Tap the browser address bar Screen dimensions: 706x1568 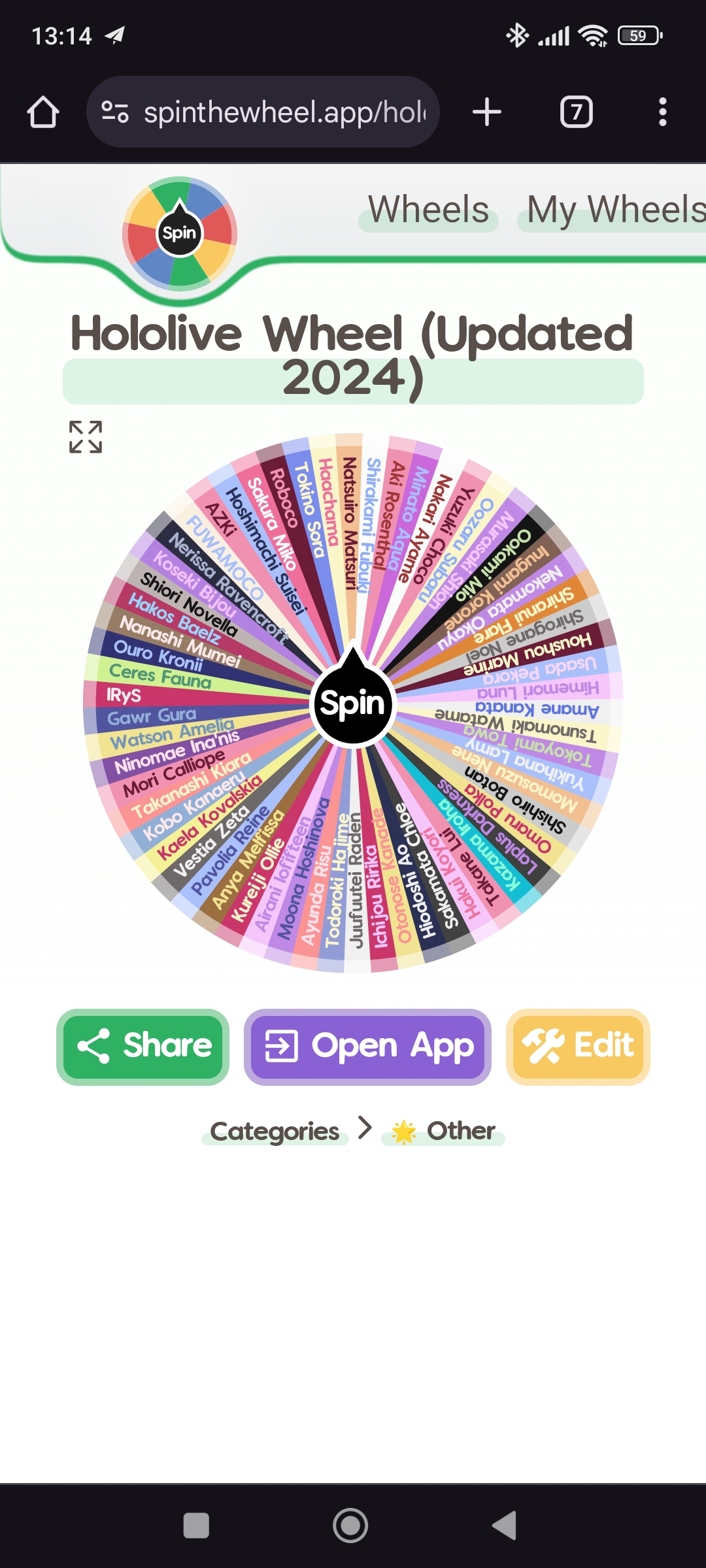click(263, 112)
